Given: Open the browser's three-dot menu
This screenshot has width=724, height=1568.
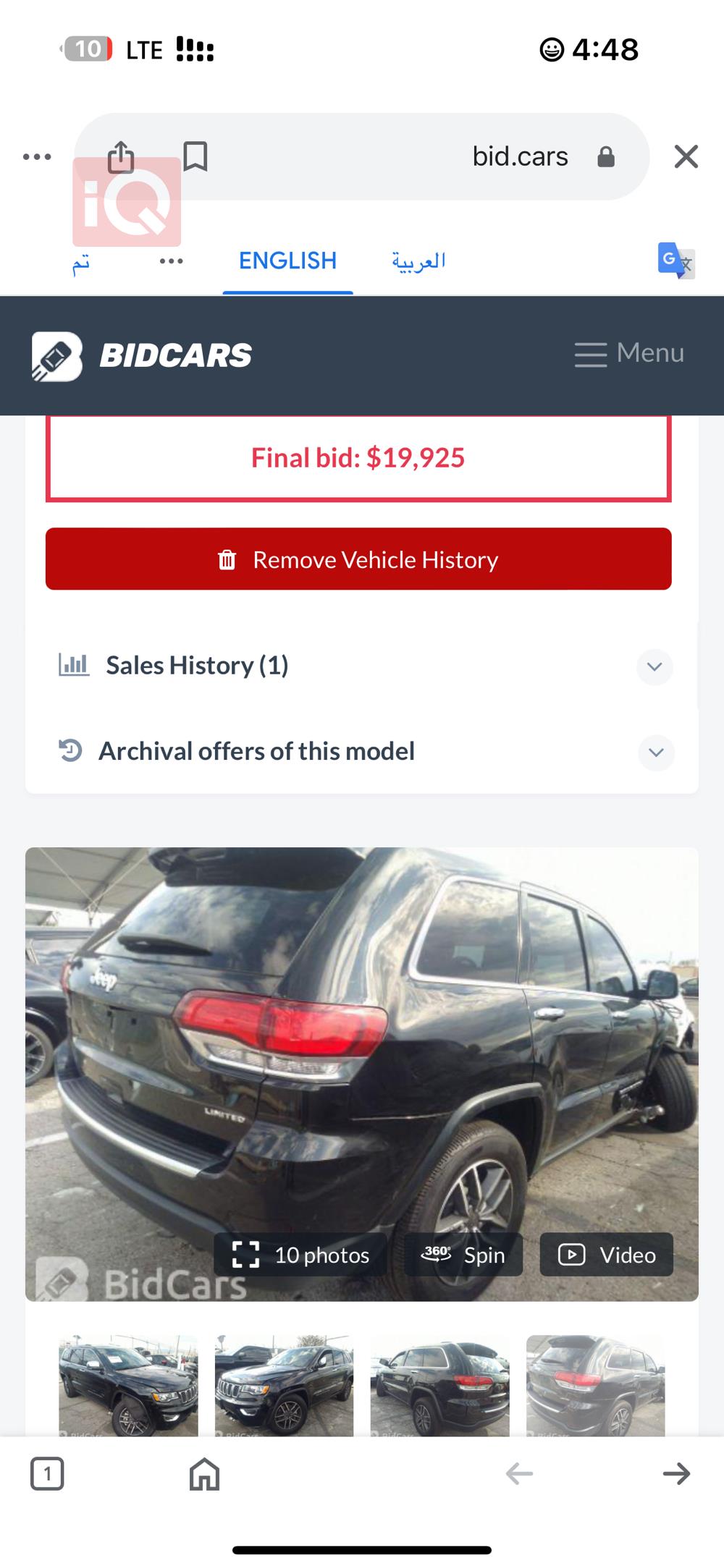Looking at the screenshot, I should (x=37, y=156).
